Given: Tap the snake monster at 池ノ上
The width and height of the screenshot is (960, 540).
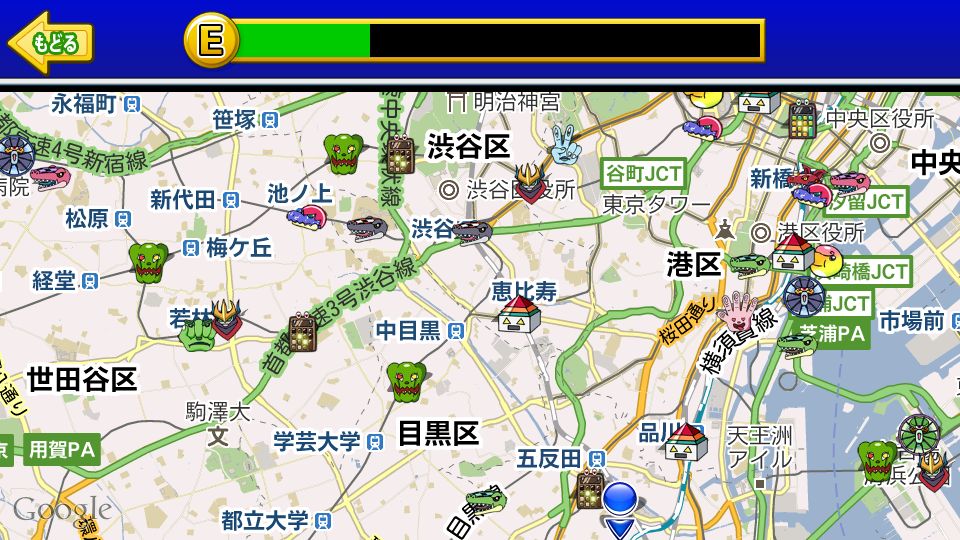Looking at the screenshot, I should [x=311, y=217].
